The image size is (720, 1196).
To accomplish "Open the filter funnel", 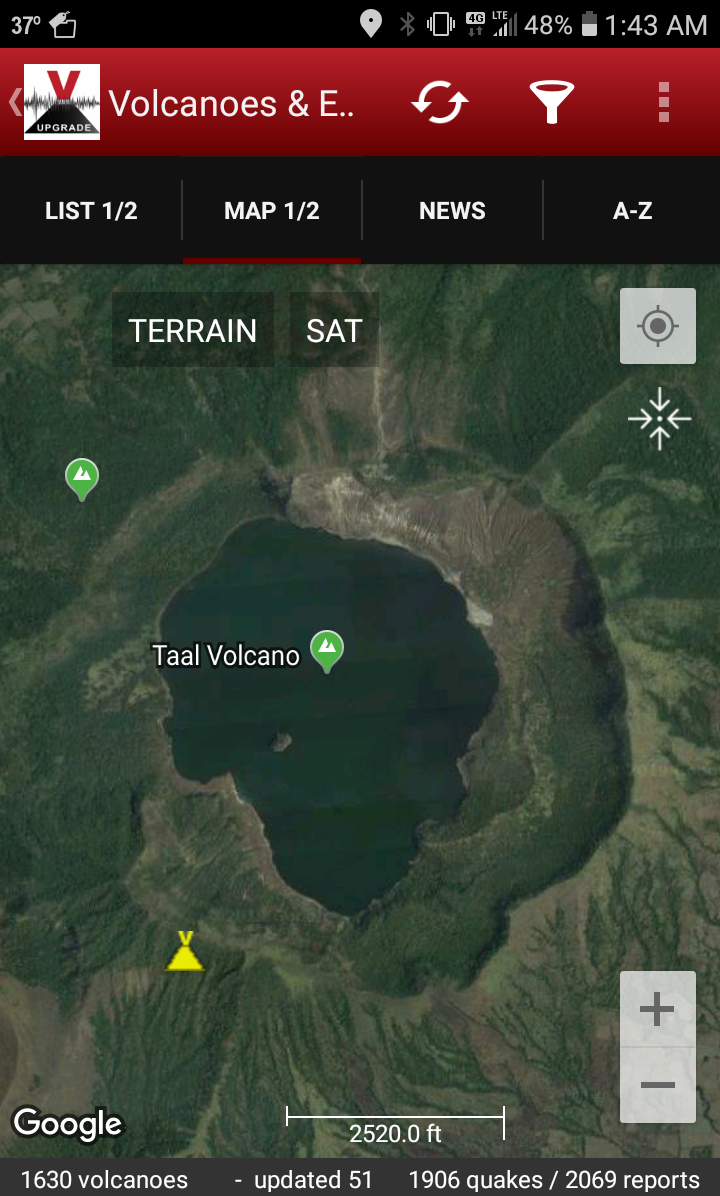I will [x=551, y=102].
